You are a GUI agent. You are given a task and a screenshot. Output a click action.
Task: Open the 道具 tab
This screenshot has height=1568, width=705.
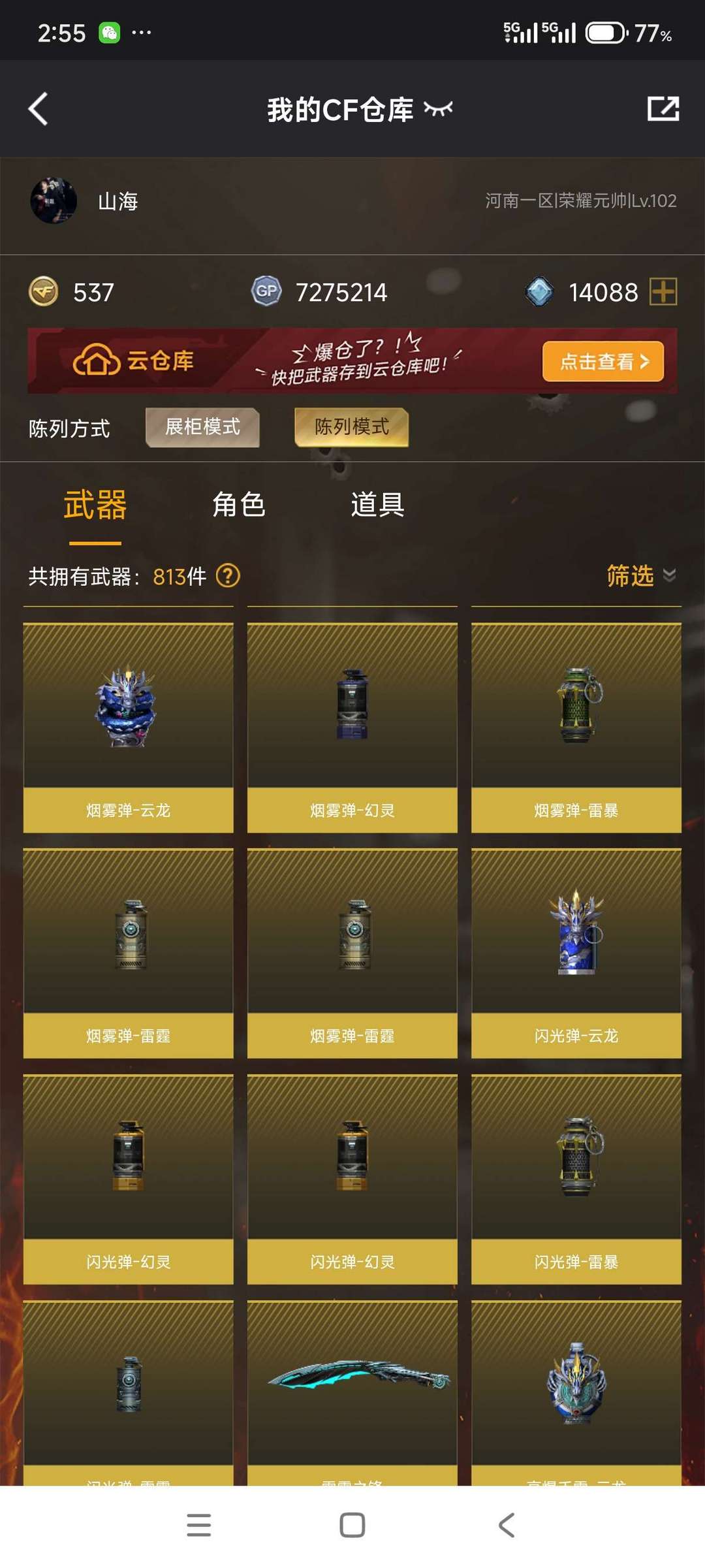click(x=377, y=505)
